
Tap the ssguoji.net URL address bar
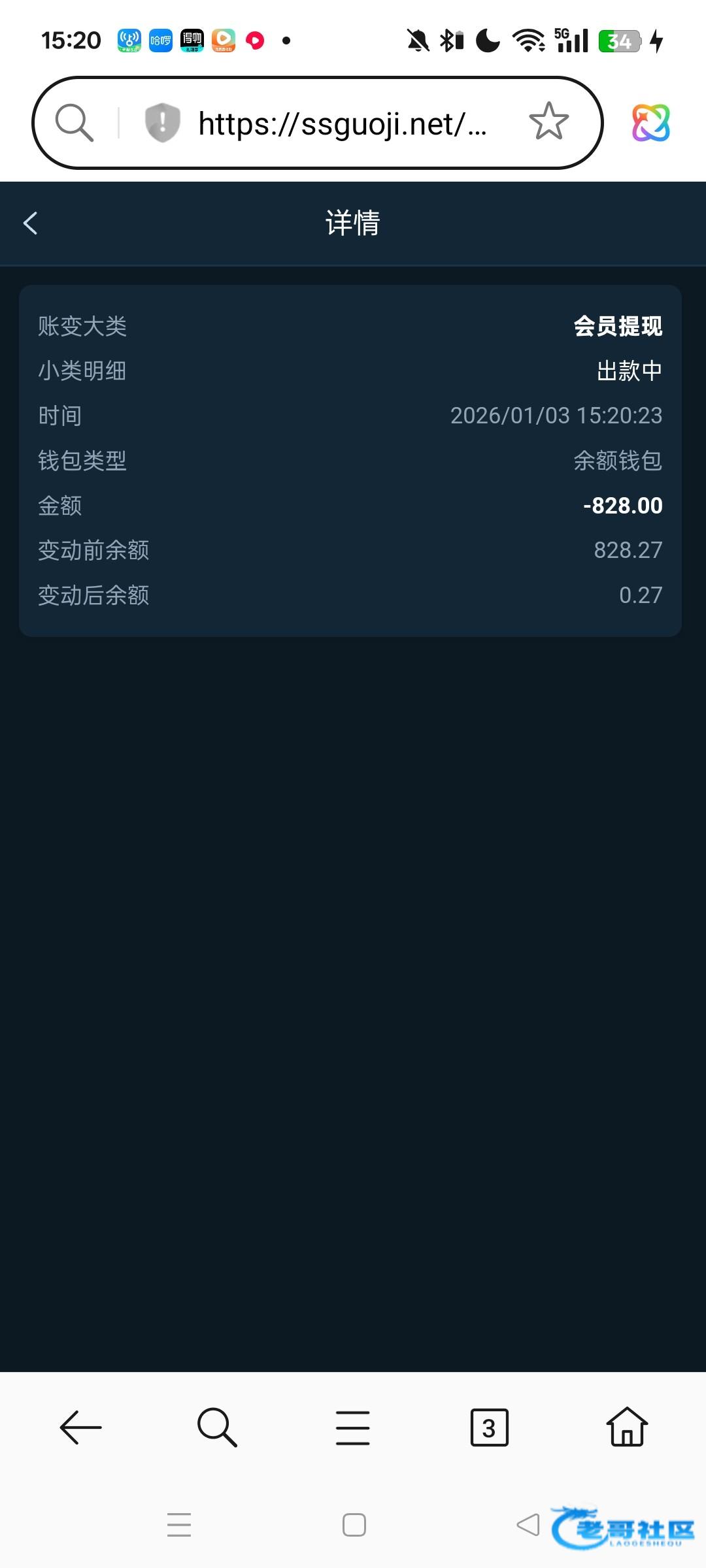click(342, 123)
